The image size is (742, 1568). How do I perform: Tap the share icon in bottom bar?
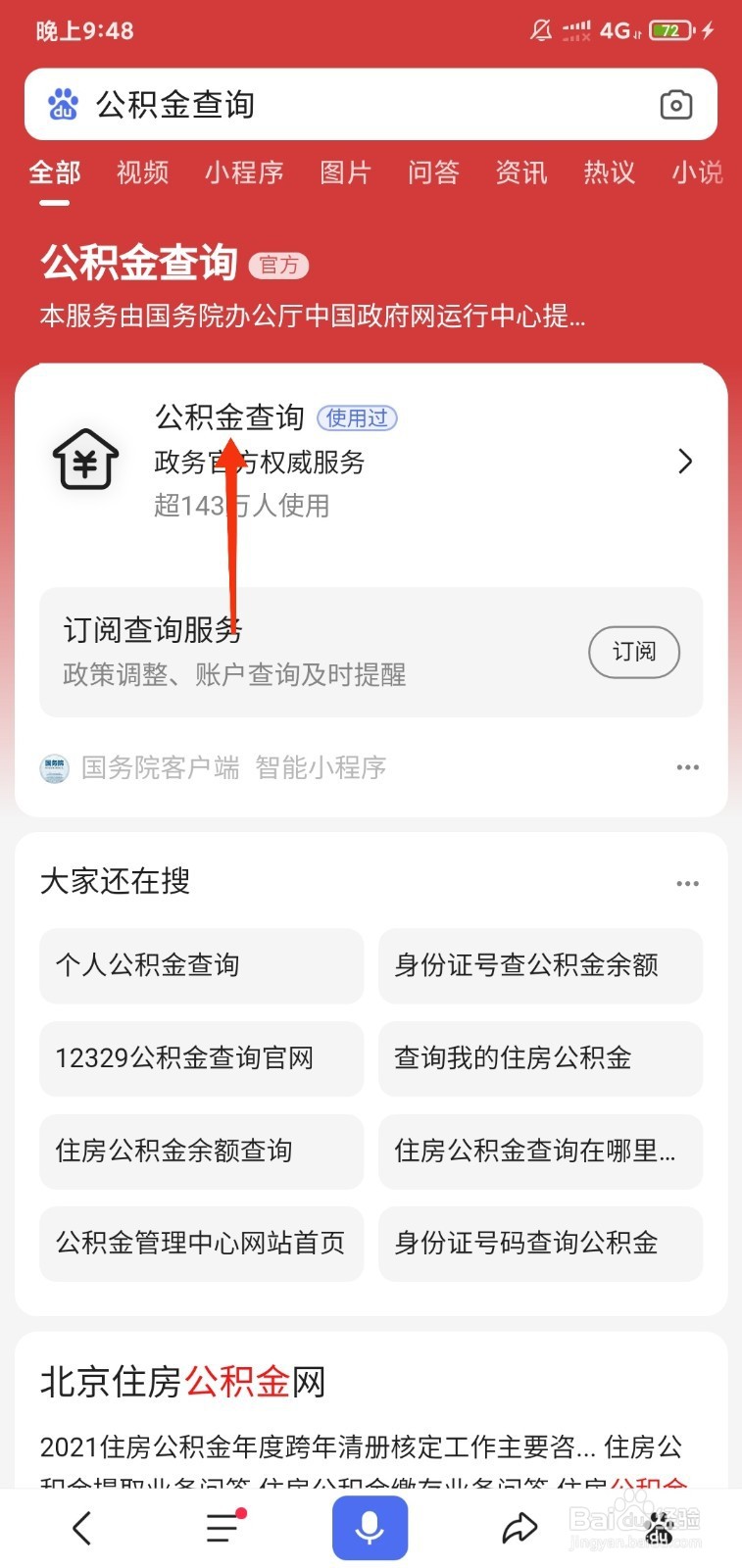(519, 1526)
